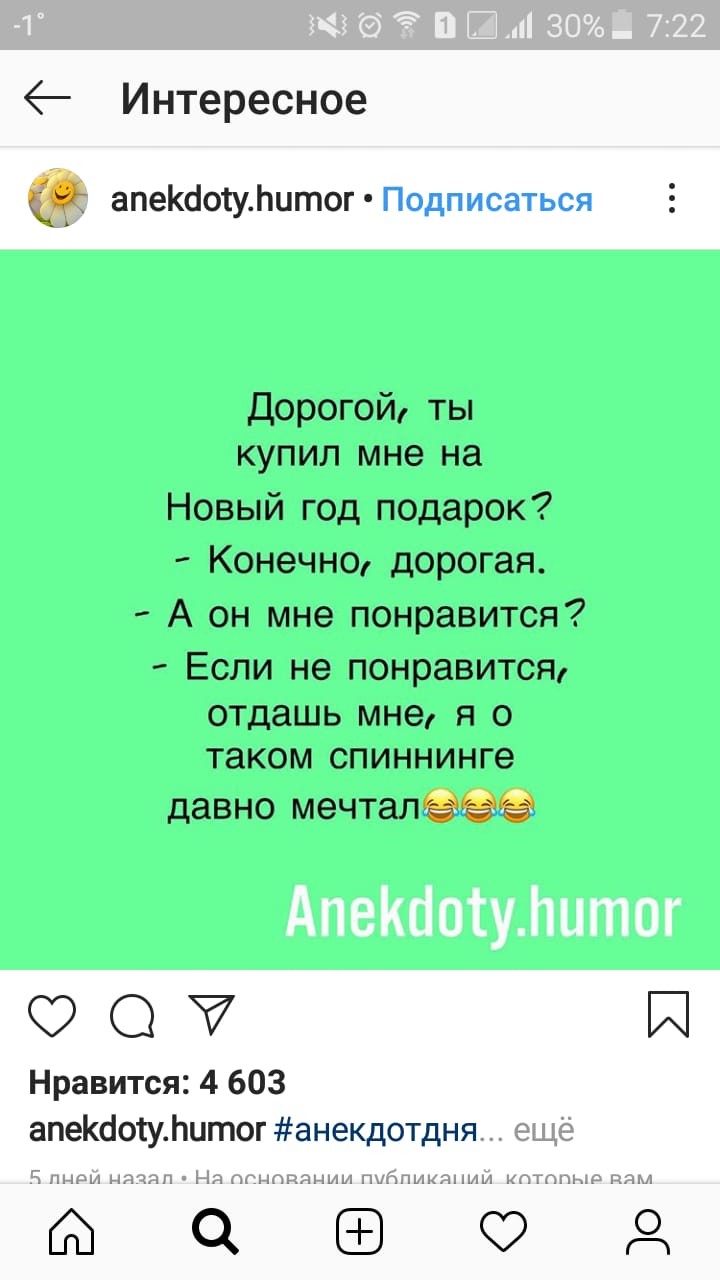Viewport: 720px width, 1280px height.
Task: Open the Search tab in bottom bar
Action: coord(215,1231)
